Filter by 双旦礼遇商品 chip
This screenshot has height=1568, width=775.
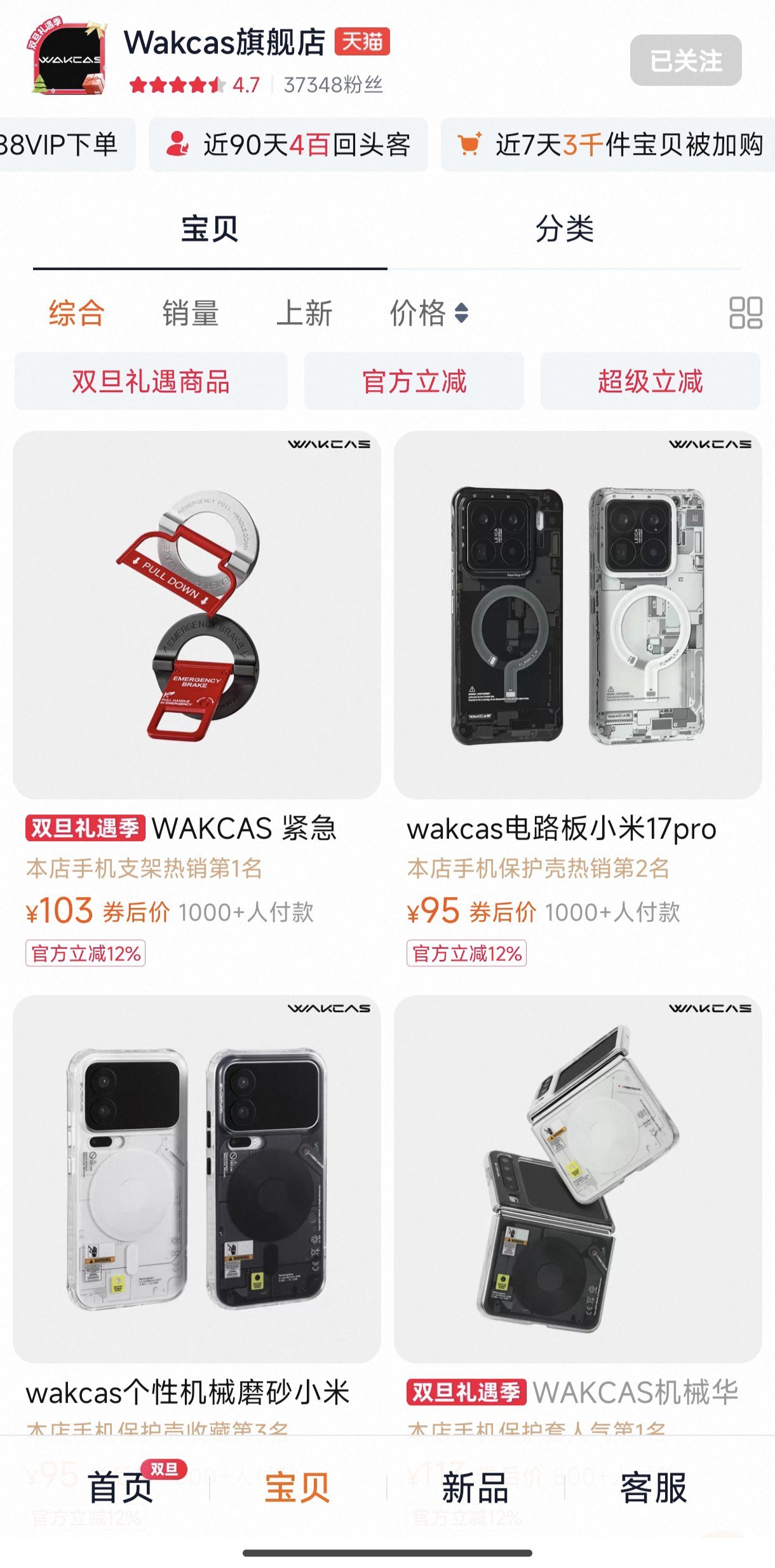pos(151,382)
